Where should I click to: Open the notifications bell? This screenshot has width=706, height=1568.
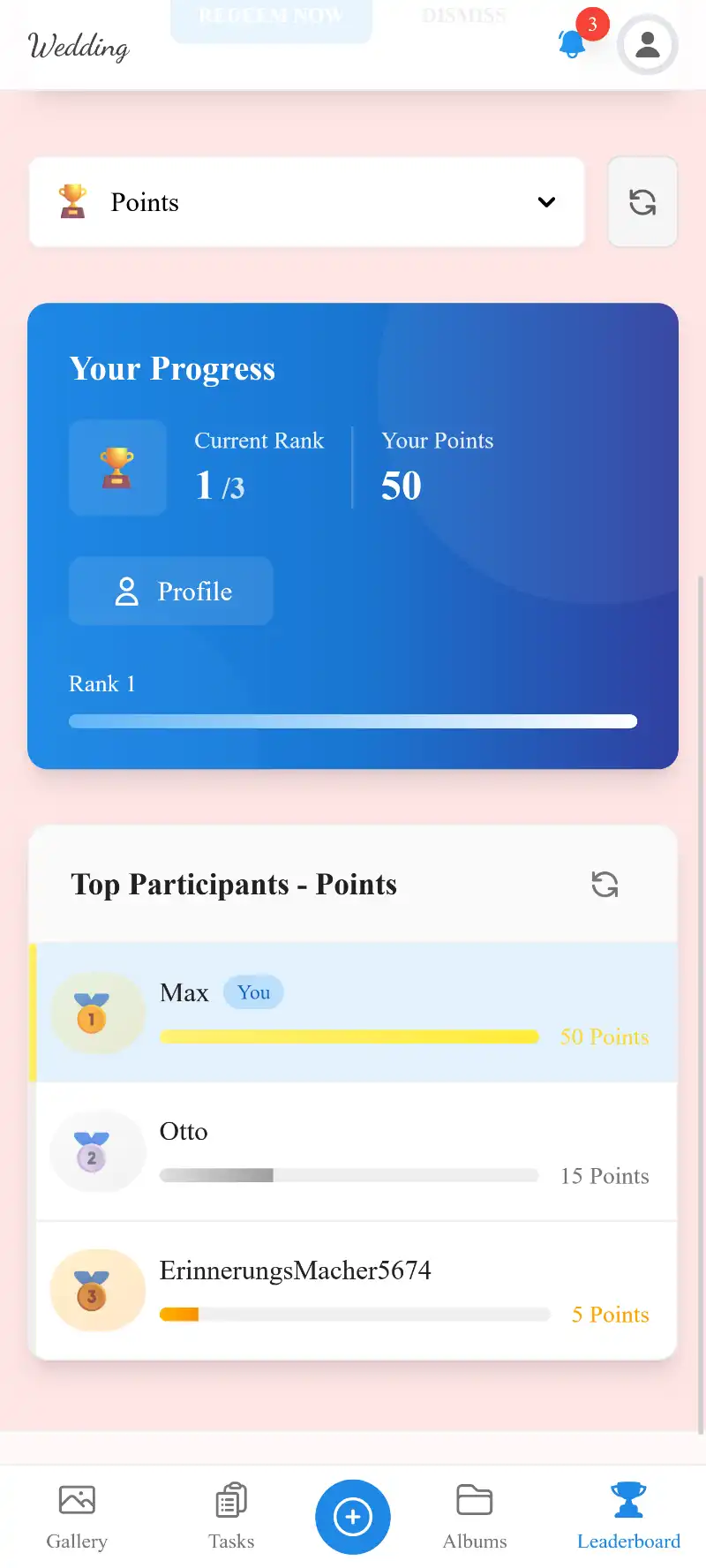[573, 43]
